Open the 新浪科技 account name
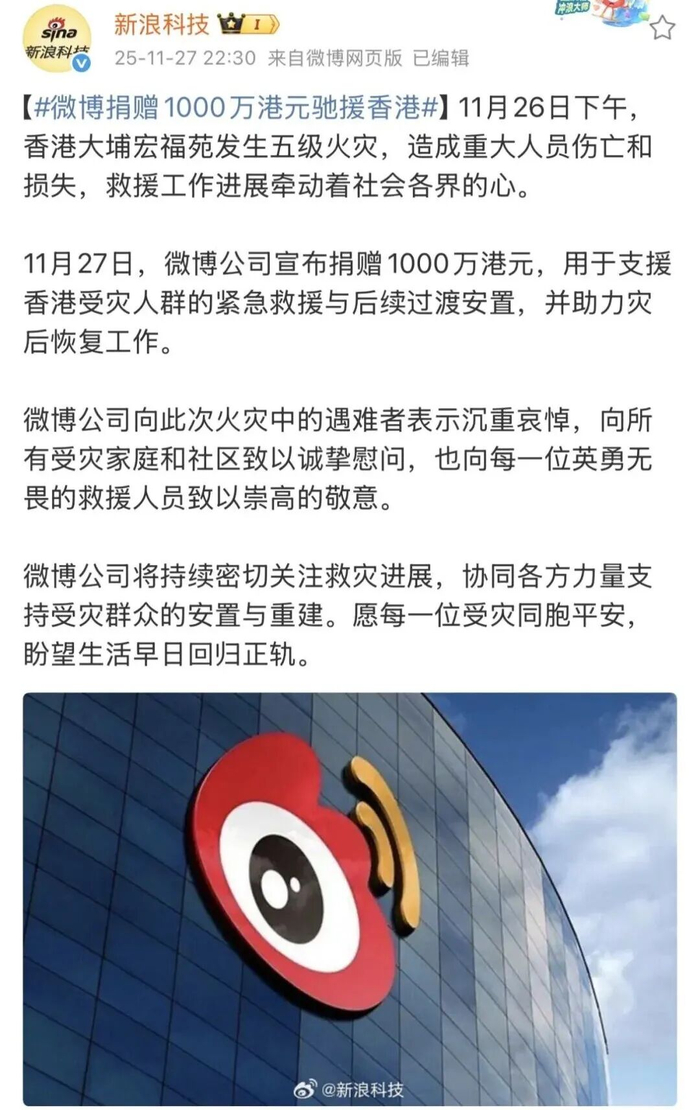This screenshot has height=1110, width=700. pyautogui.click(x=161, y=25)
